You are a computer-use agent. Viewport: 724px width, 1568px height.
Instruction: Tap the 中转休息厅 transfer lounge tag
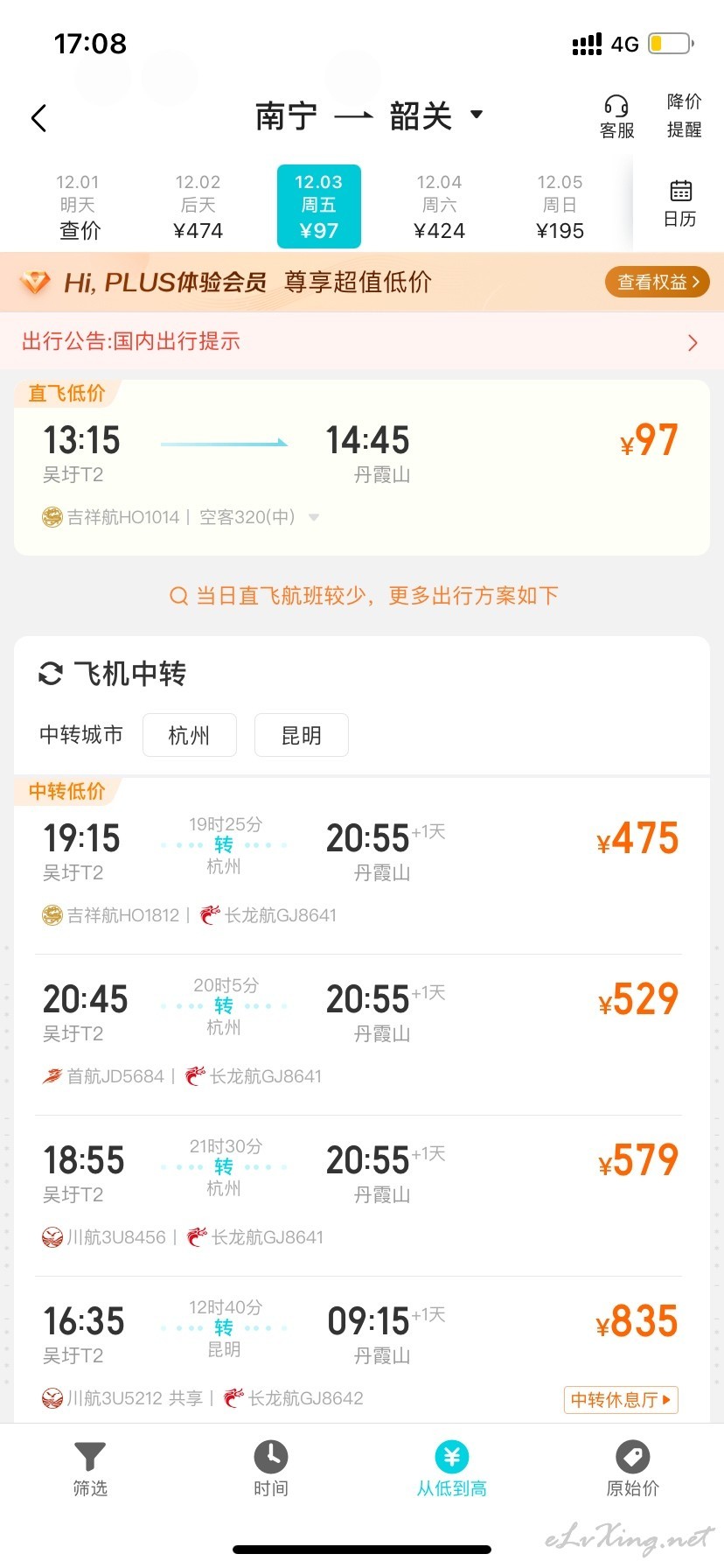(x=621, y=1399)
